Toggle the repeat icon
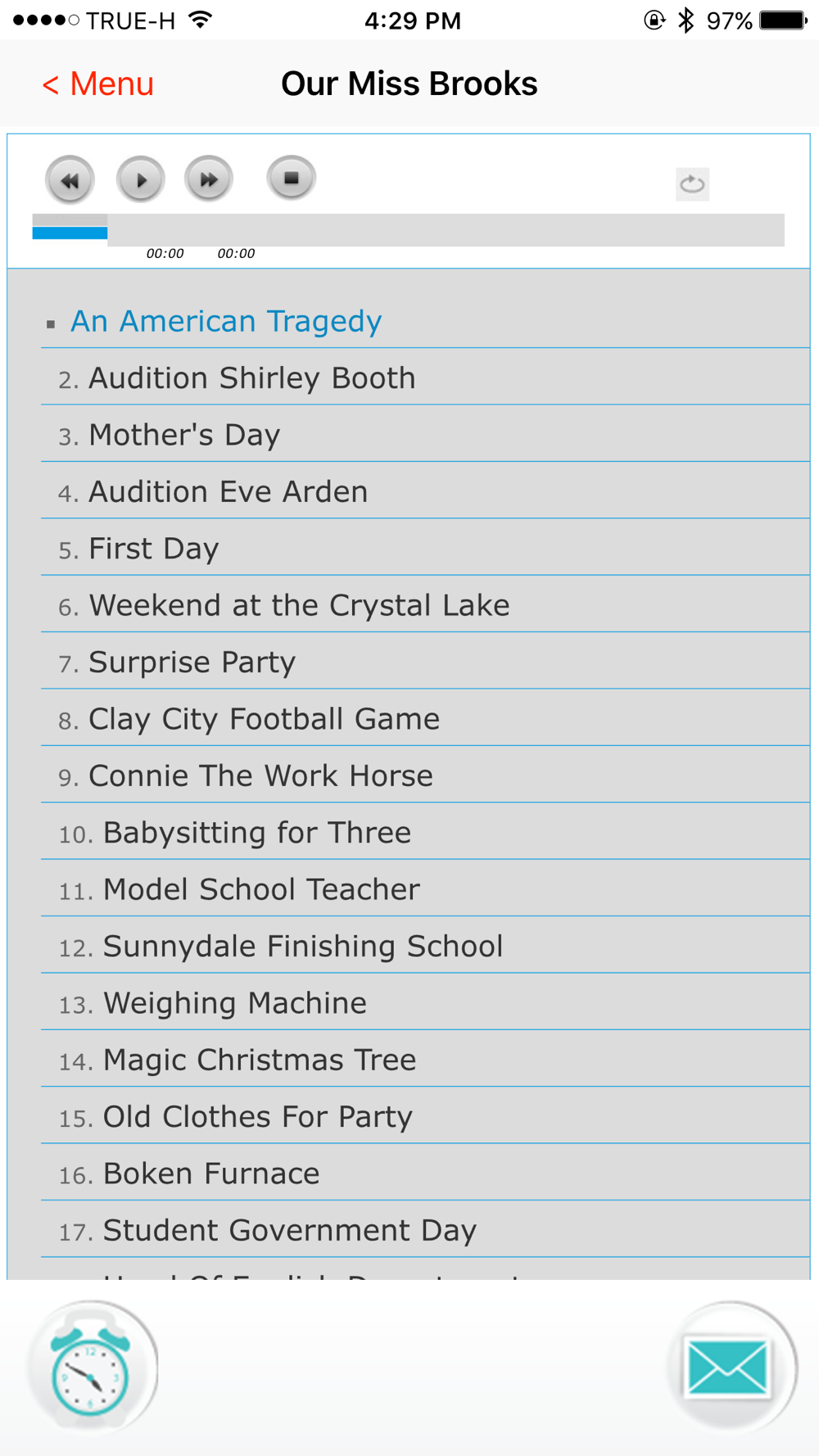Viewport: 819px width, 1456px height. 692,183
